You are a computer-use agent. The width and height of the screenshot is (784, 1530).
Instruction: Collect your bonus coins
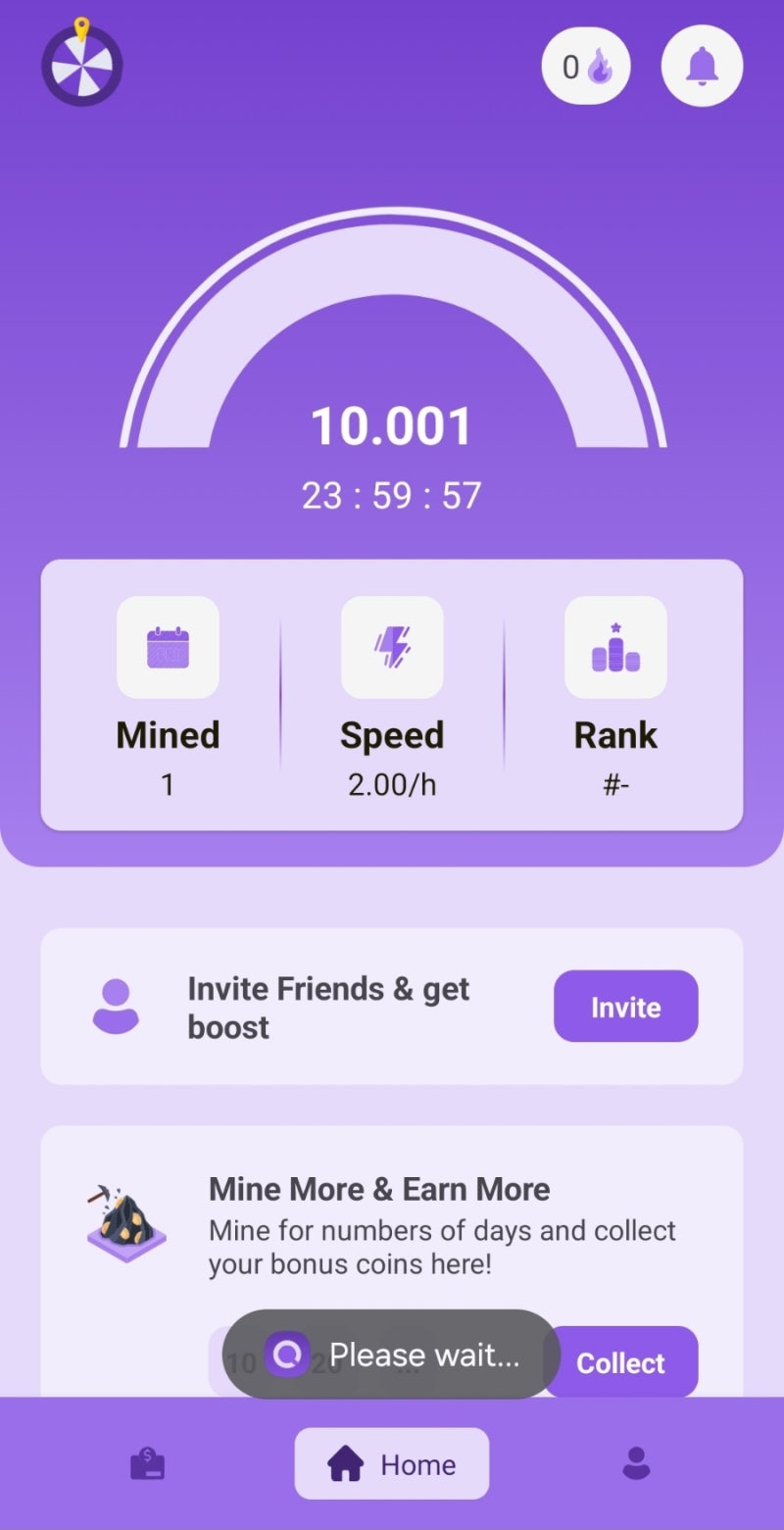pos(623,1361)
